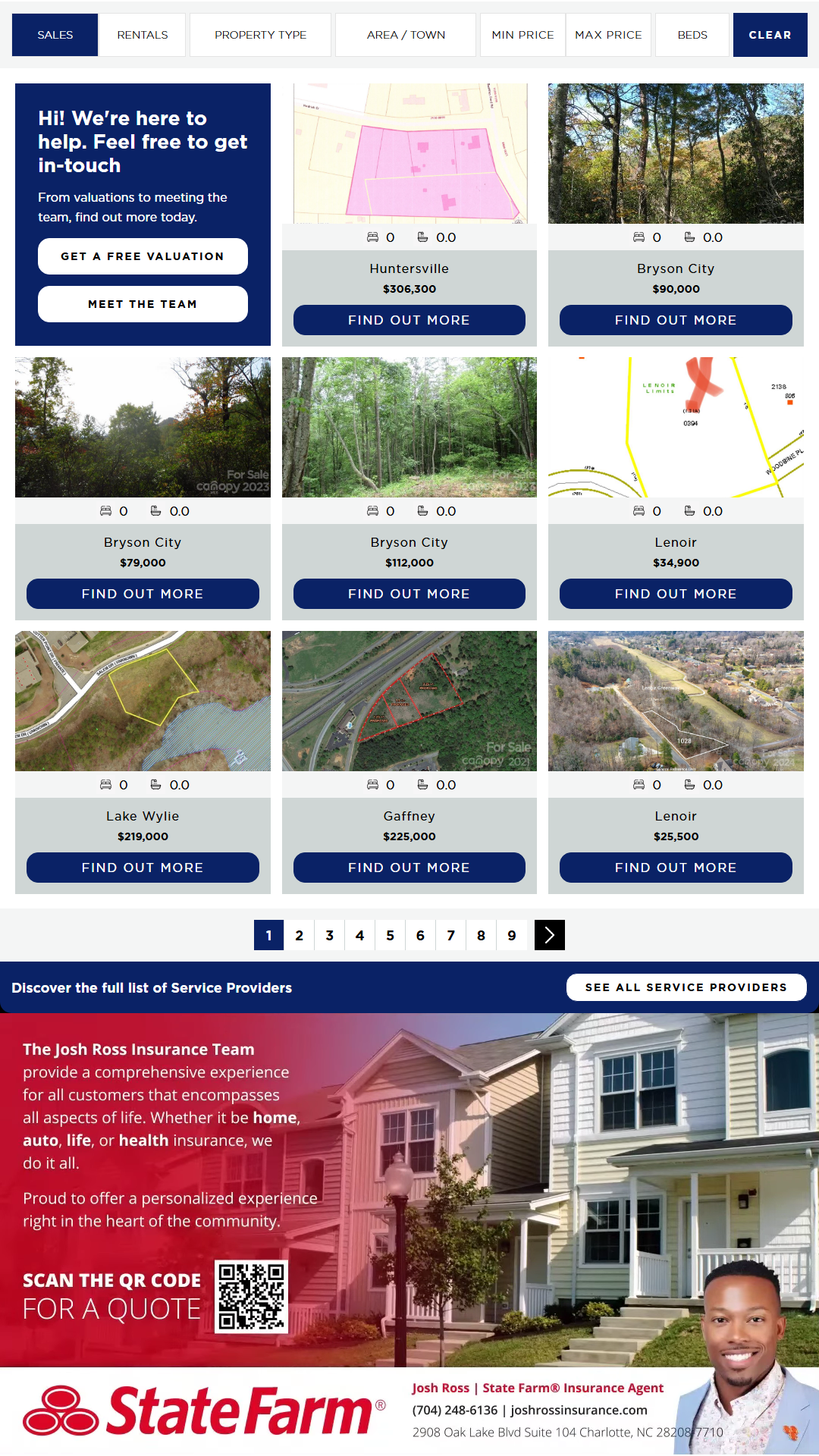The height and width of the screenshot is (1456, 819).
Task: Open Meet the Team
Action: point(143,304)
